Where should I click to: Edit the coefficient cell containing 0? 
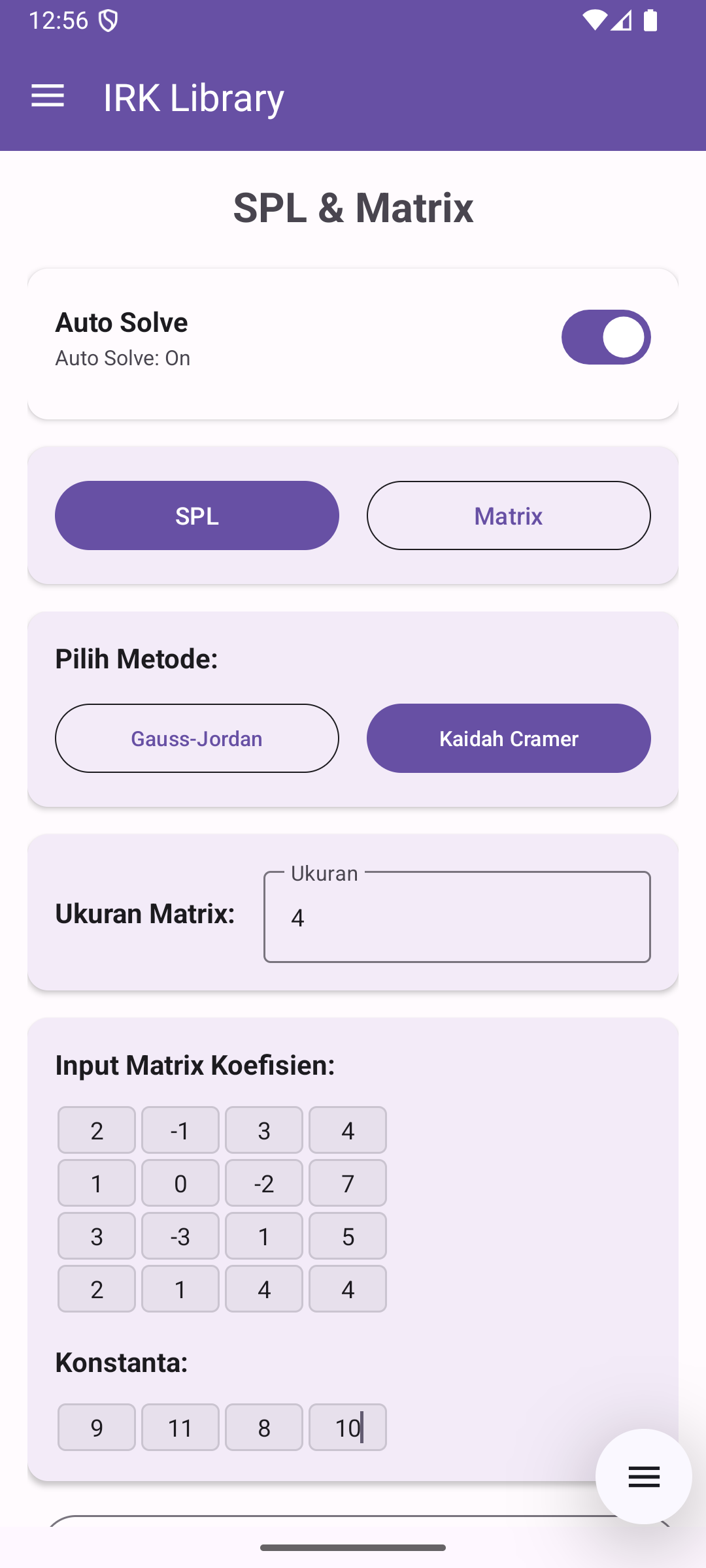point(180,1183)
